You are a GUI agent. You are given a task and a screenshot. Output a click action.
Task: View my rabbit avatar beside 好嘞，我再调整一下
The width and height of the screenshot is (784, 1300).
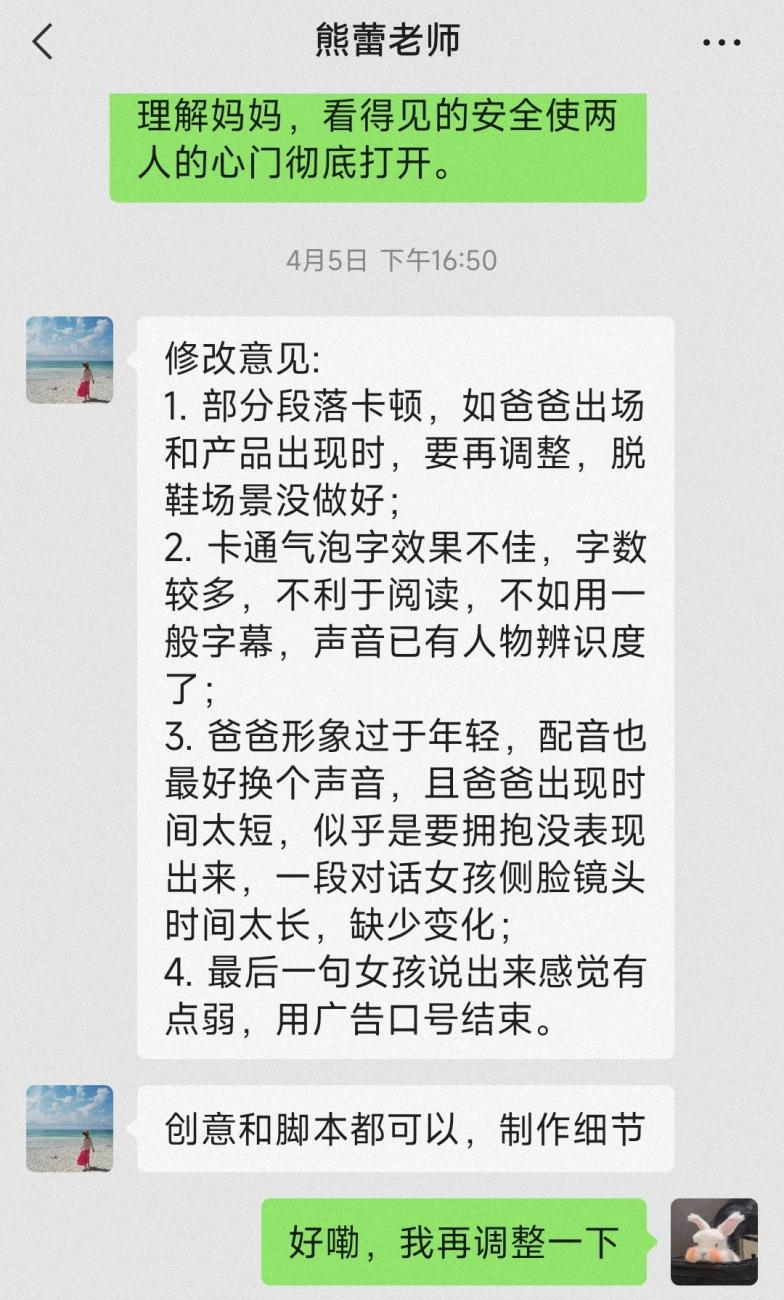(x=714, y=1241)
